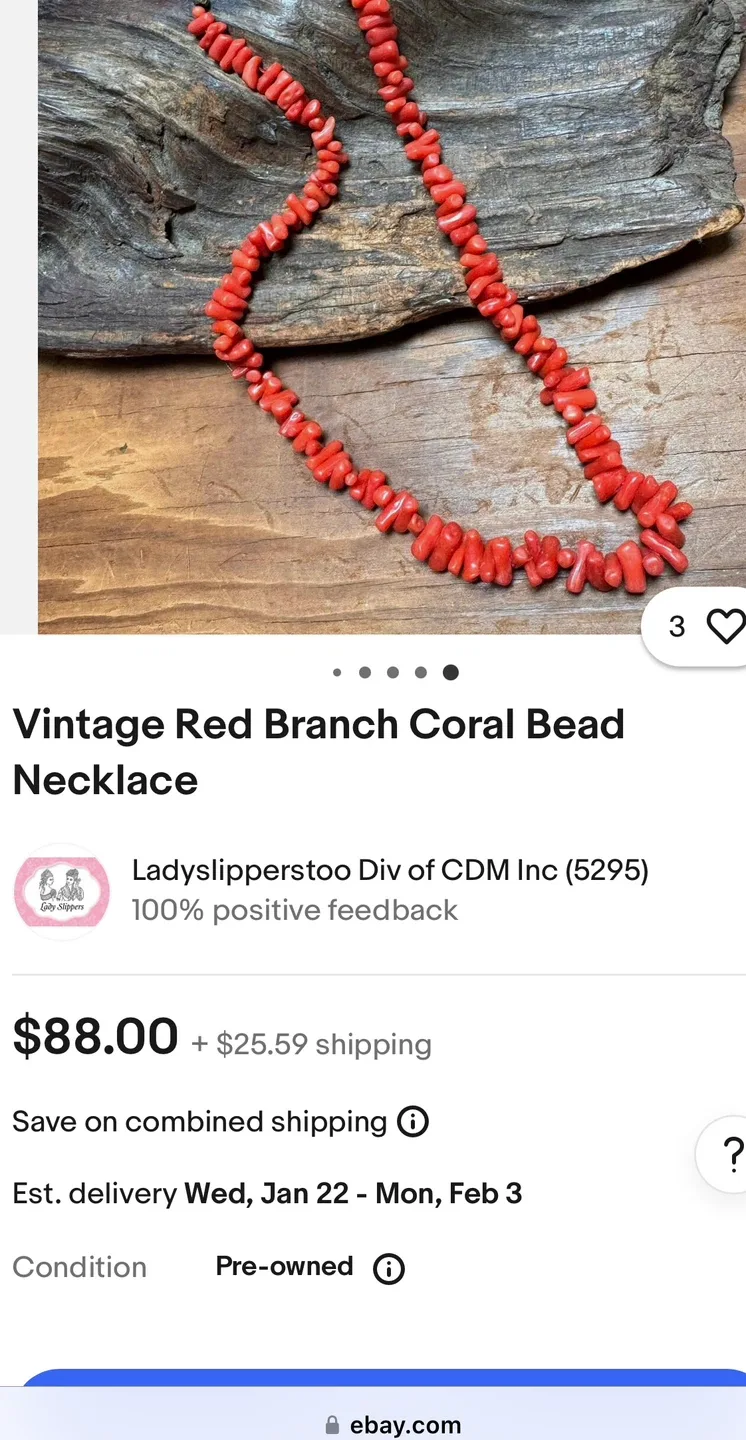Image resolution: width=746 pixels, height=1440 pixels.
Task: Click the product title Vintage Red Branch Coral Bead Necklace
Action: click(318, 750)
